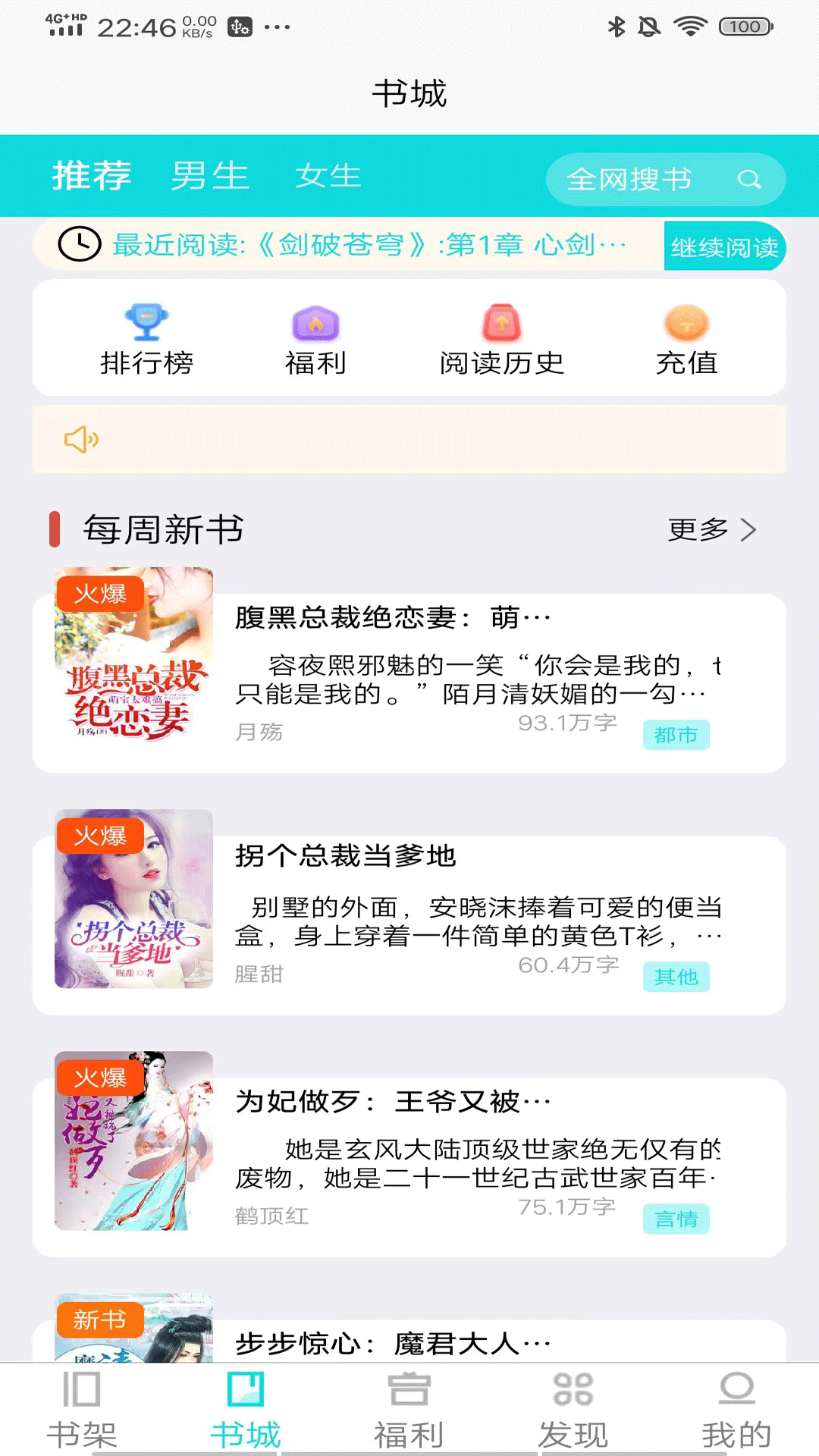Viewport: 819px width, 1456px height.
Task: Tap the clock icon beside recent reading
Action: click(x=80, y=244)
